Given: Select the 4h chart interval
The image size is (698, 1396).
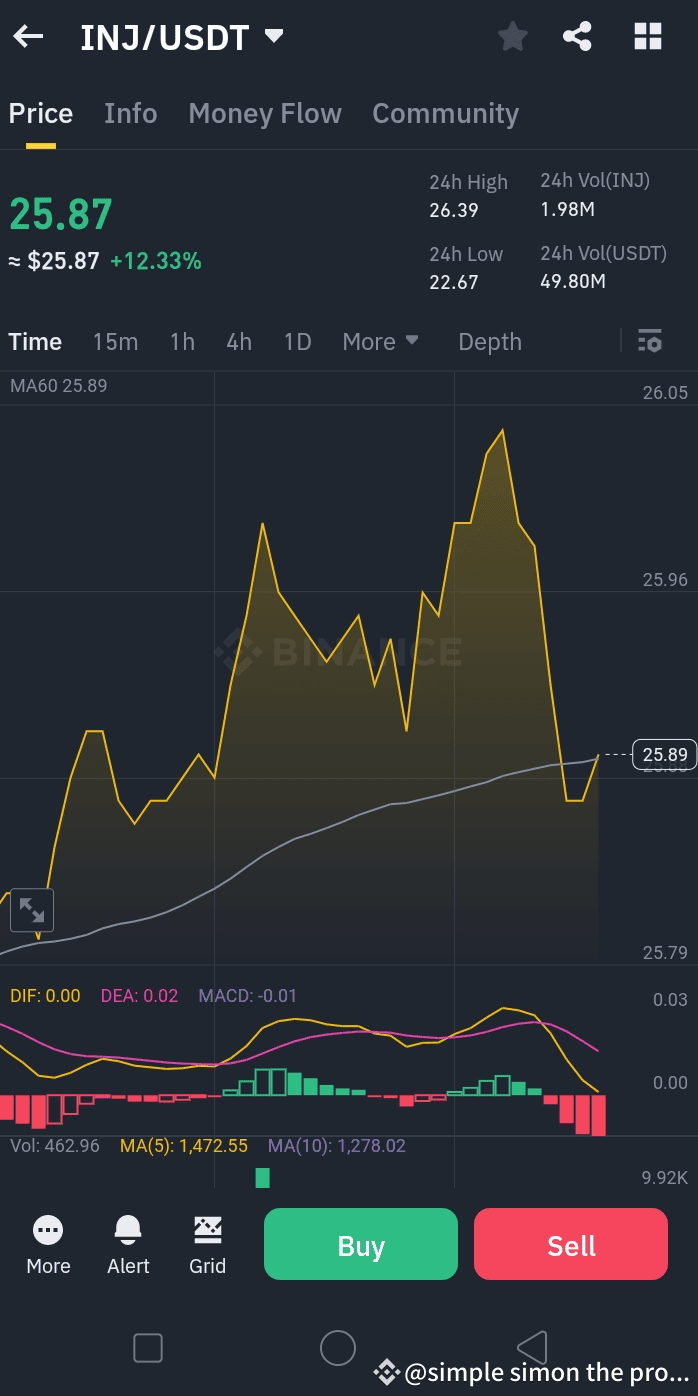Looking at the screenshot, I should coord(239,342).
